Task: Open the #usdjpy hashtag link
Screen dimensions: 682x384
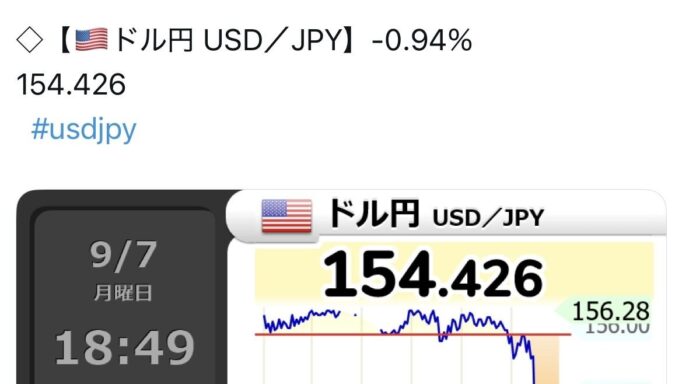Action: (84, 129)
